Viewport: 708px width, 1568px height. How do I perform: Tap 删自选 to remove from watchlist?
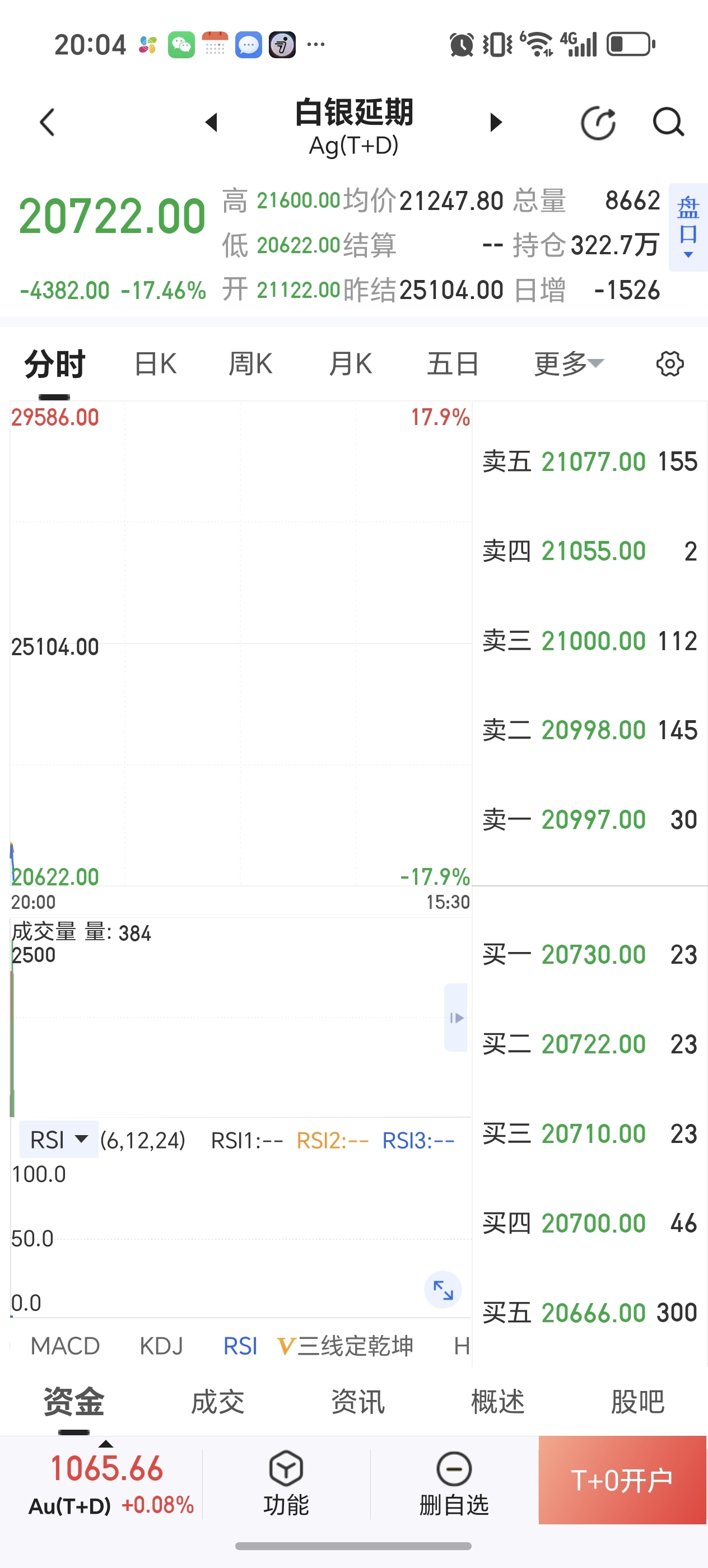[454, 1481]
